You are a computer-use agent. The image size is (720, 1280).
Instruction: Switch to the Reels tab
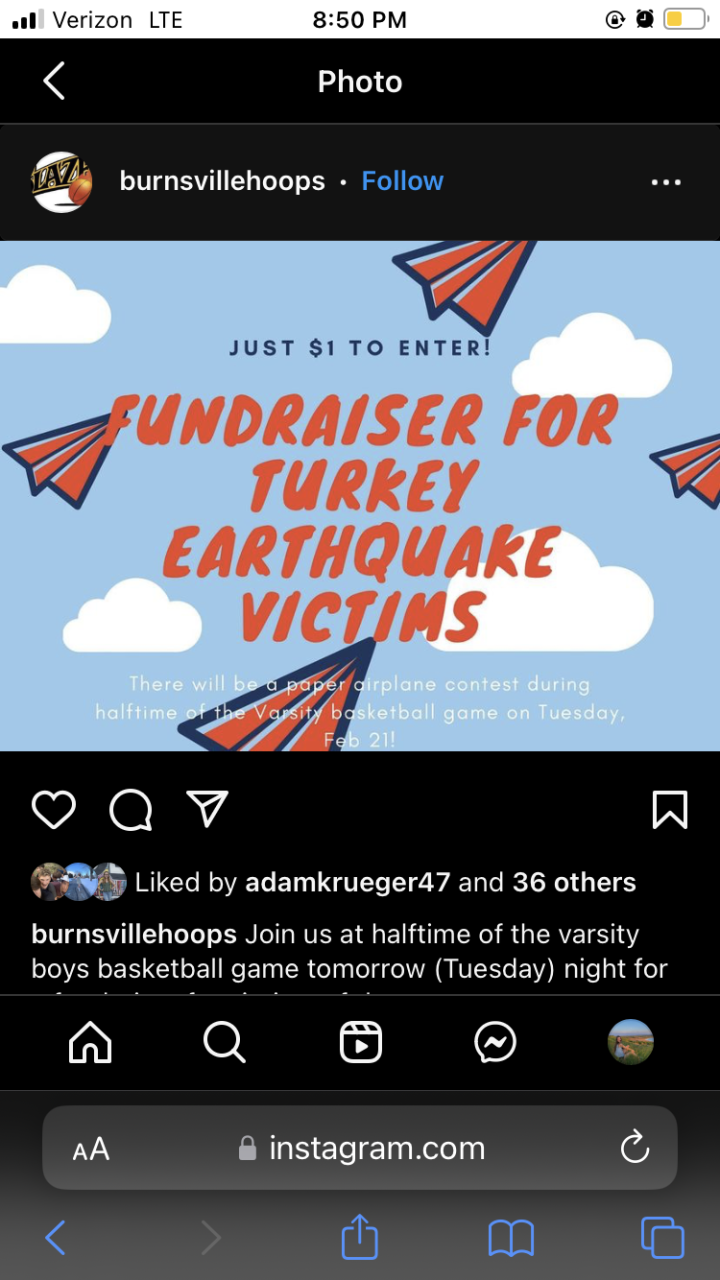pos(360,1043)
